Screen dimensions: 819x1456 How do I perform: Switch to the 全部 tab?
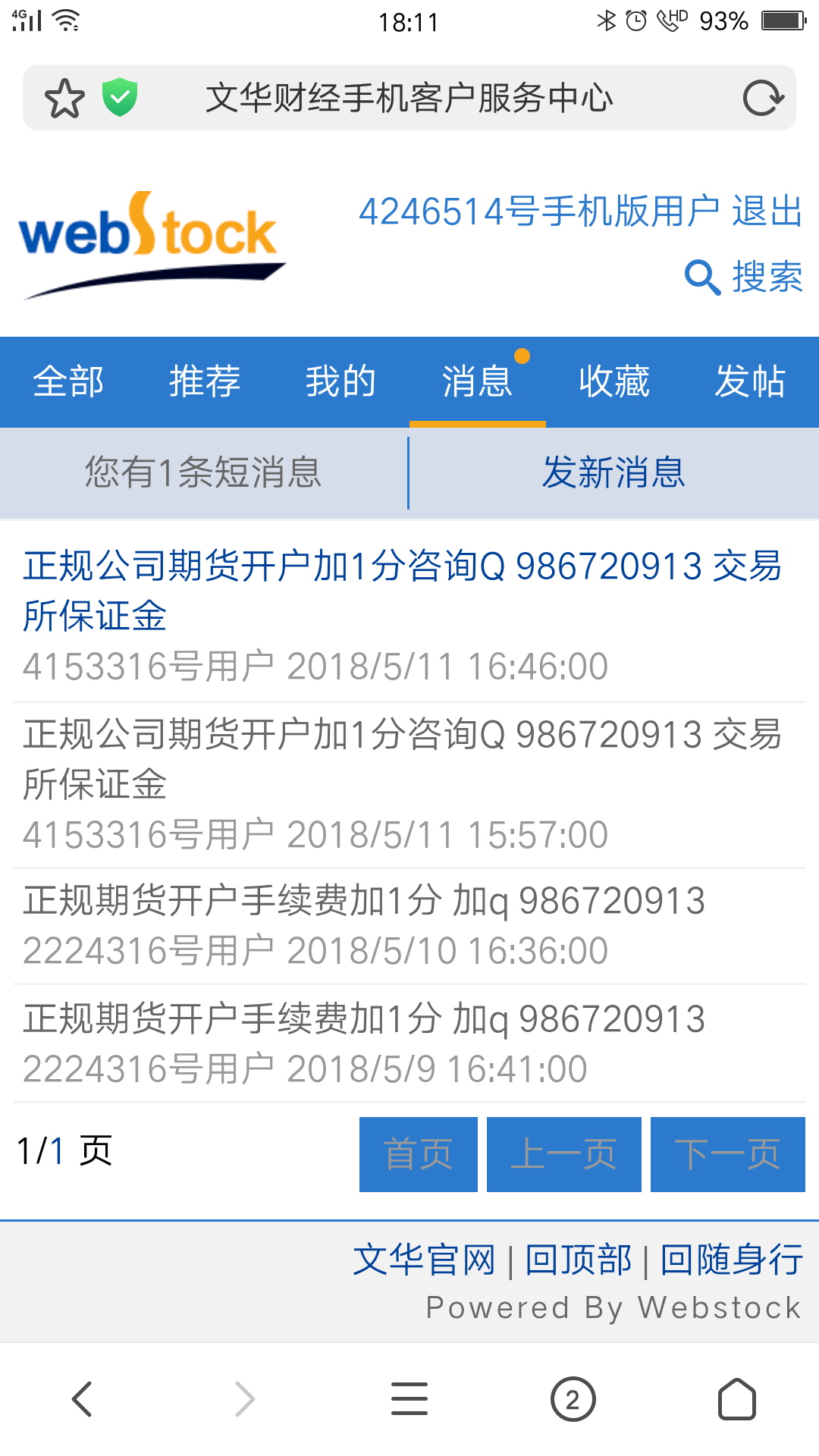point(68,381)
